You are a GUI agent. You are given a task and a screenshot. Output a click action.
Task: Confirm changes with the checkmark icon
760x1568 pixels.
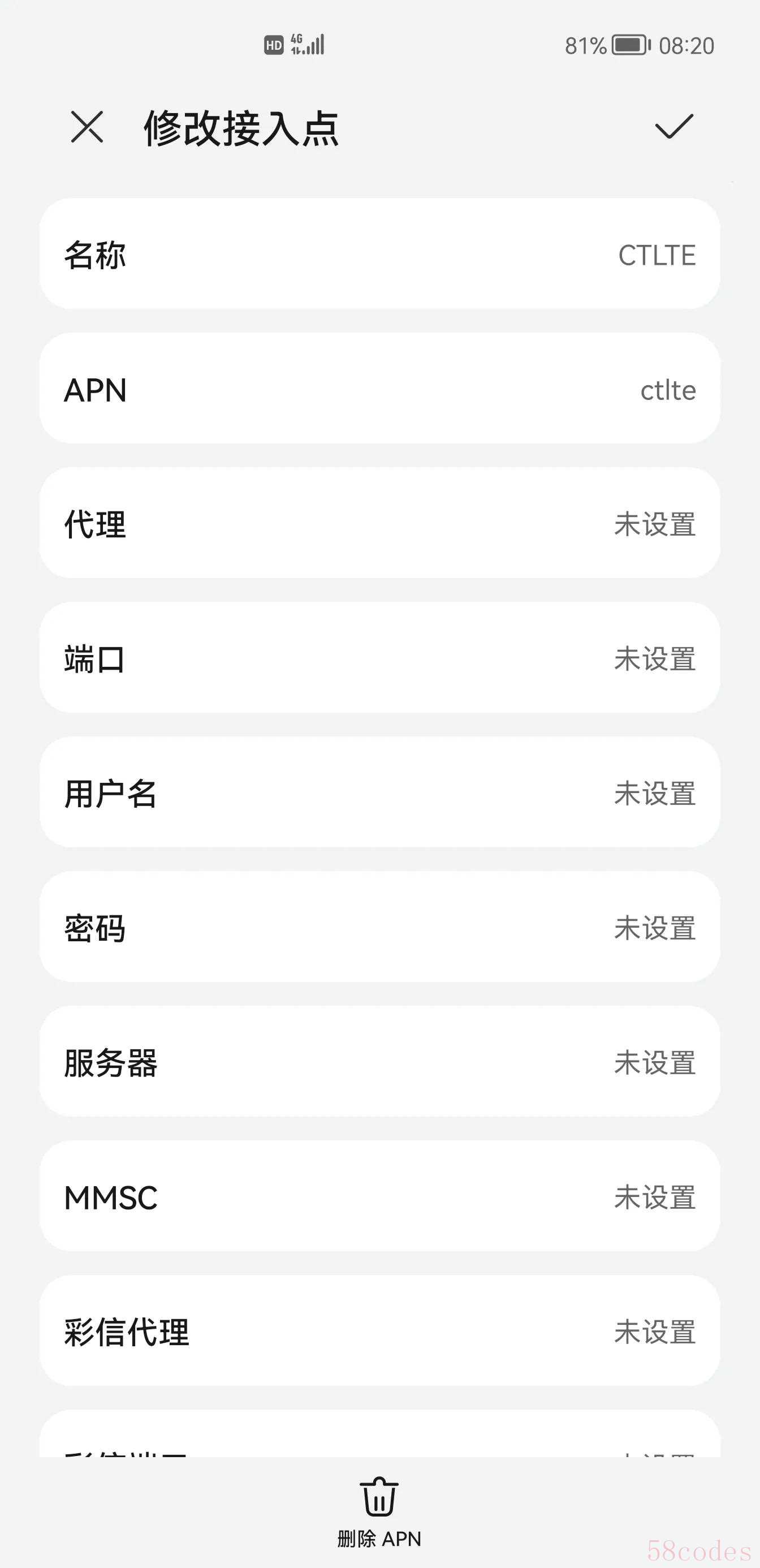coord(673,127)
